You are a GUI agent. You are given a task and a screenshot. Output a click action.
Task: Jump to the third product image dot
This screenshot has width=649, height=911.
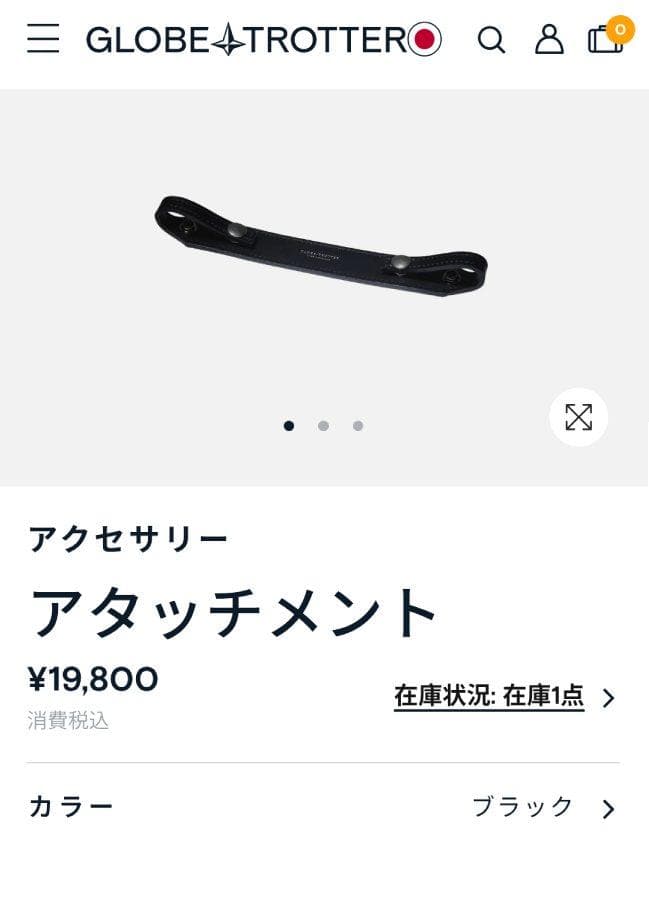pos(358,426)
